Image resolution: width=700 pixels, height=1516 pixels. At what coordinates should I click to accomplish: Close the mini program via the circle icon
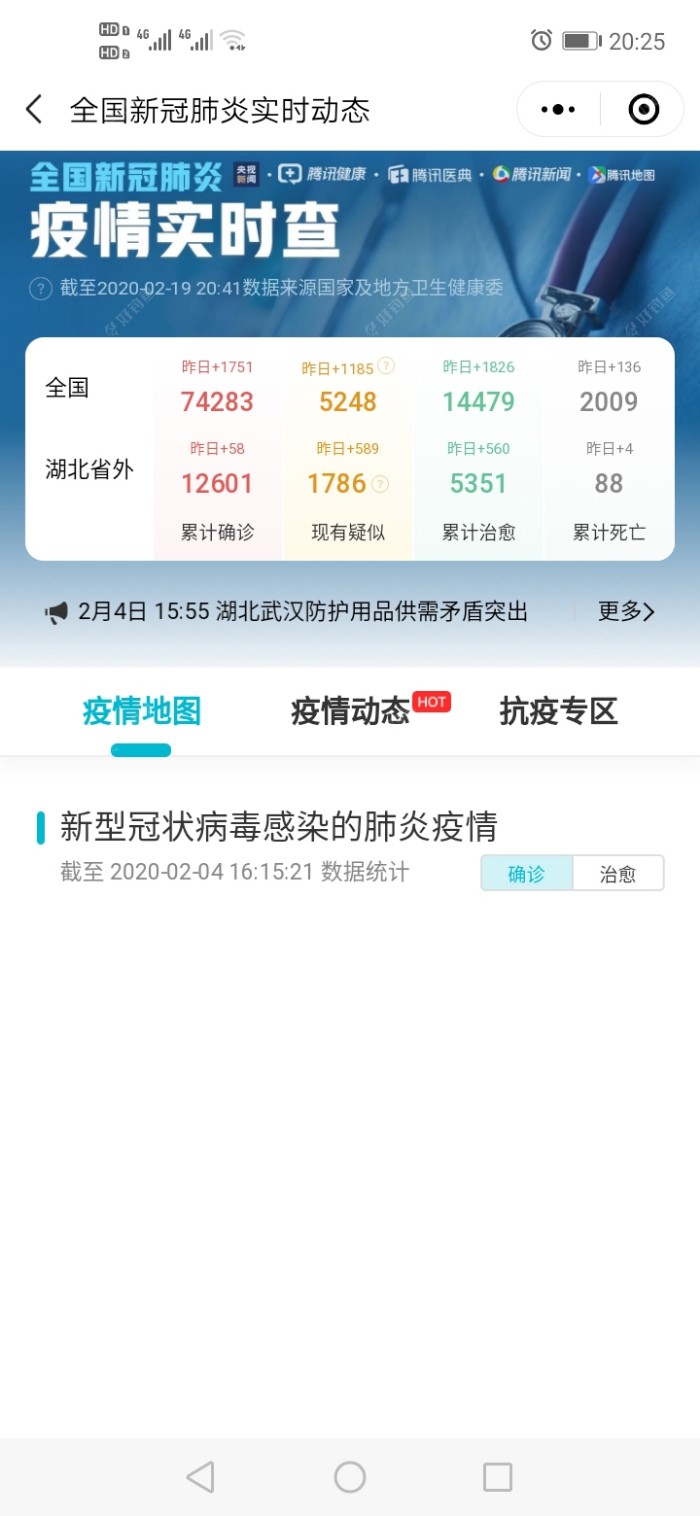click(644, 109)
